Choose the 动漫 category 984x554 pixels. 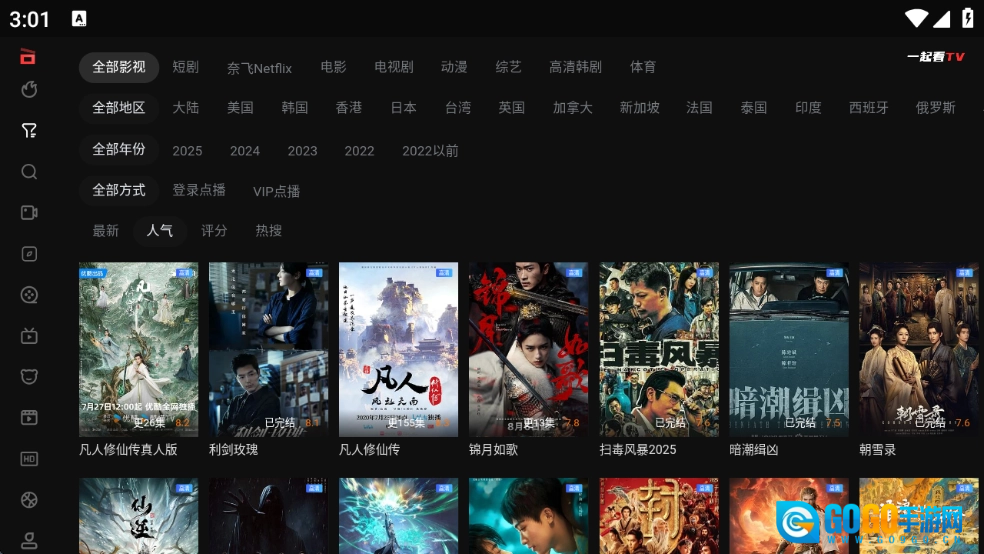click(454, 67)
